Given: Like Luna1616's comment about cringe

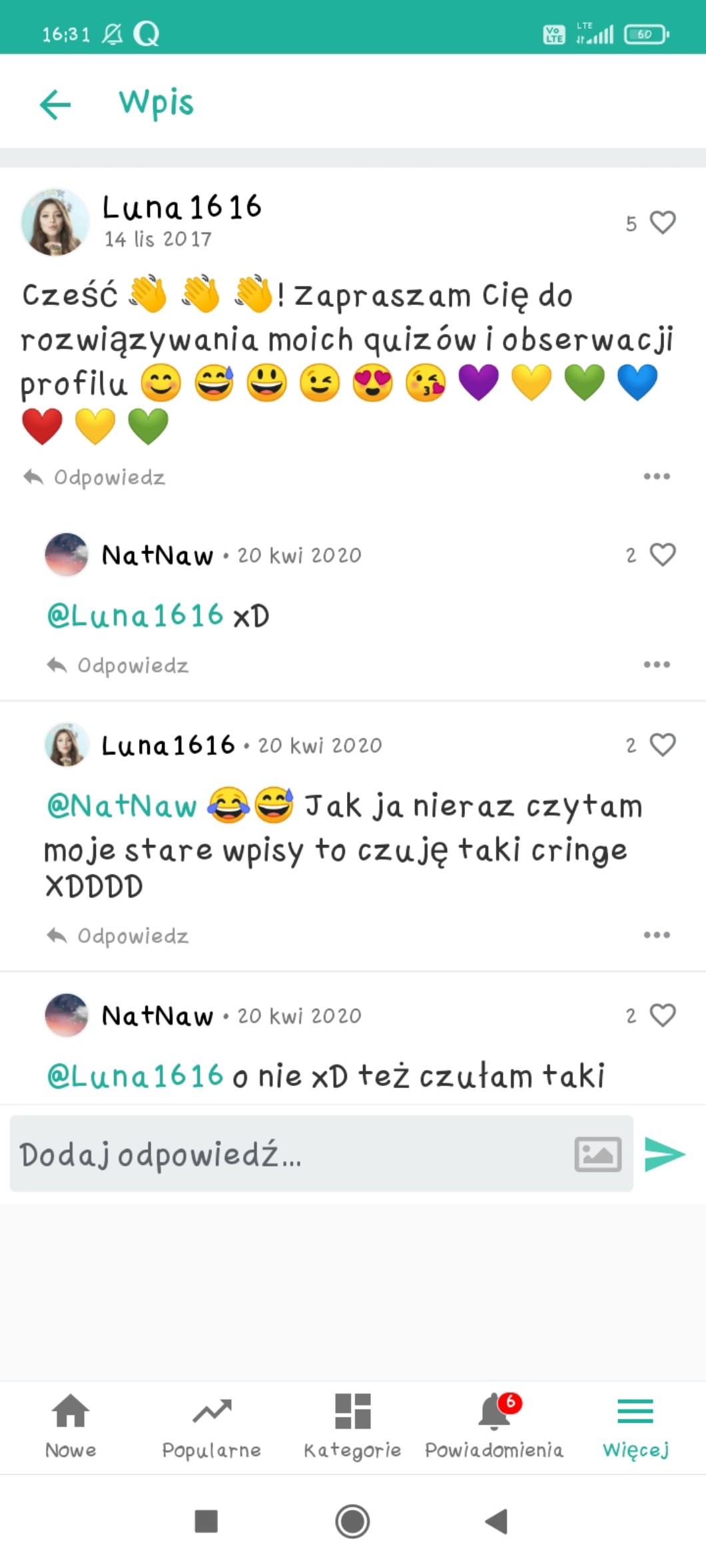Looking at the screenshot, I should 662,745.
